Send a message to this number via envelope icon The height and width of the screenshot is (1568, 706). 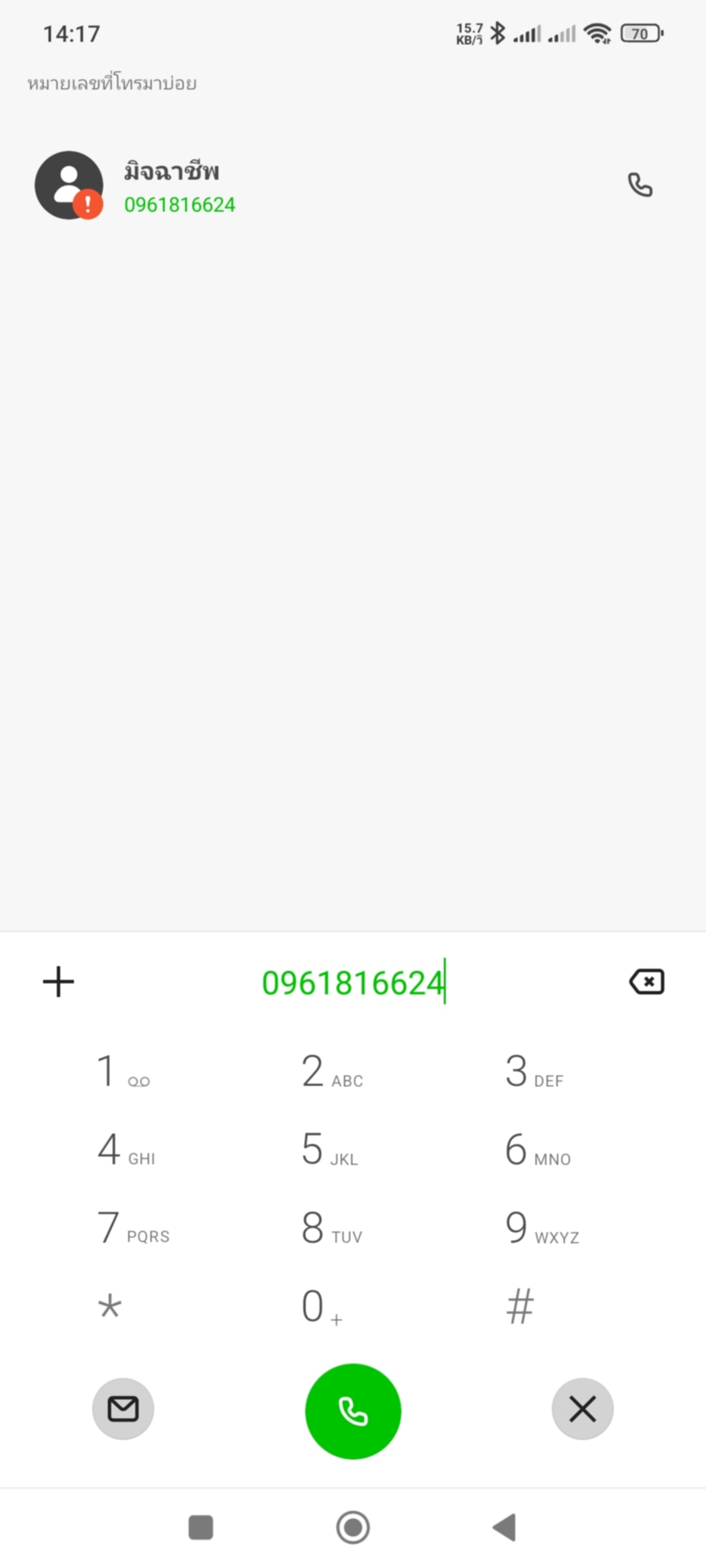pyautogui.click(x=123, y=1409)
